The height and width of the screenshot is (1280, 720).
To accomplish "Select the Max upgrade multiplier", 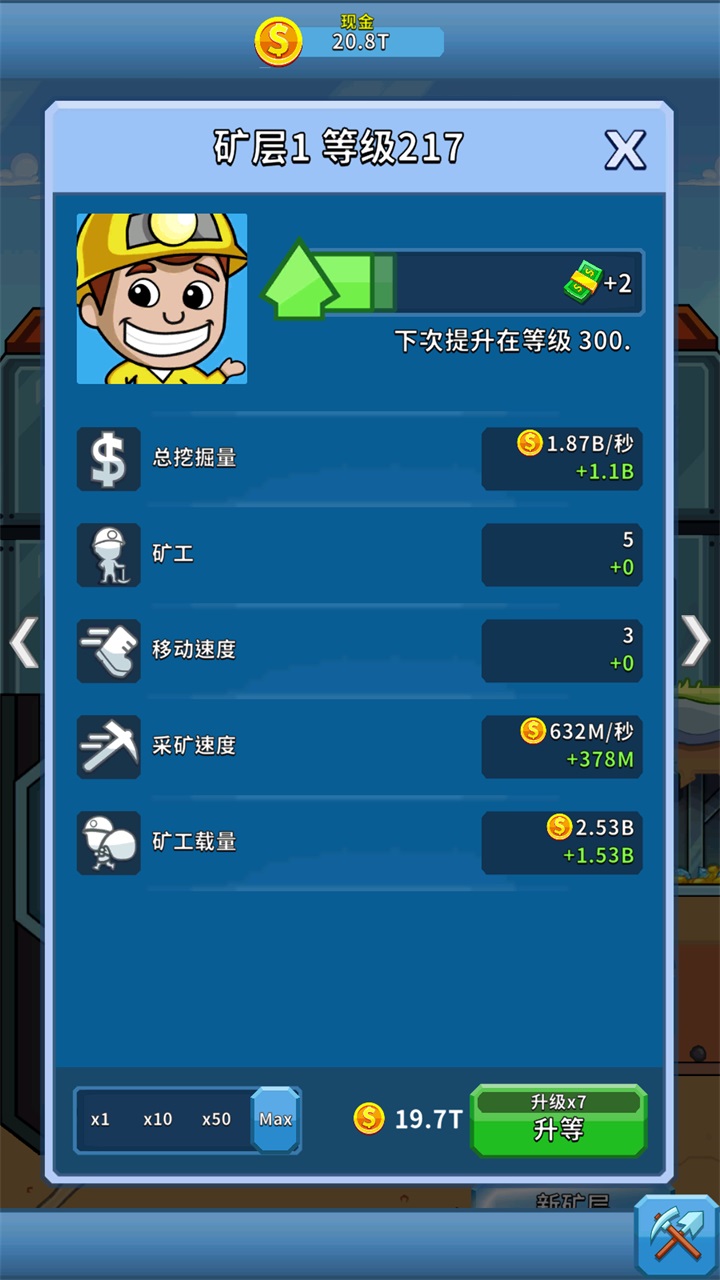I will point(275,1120).
